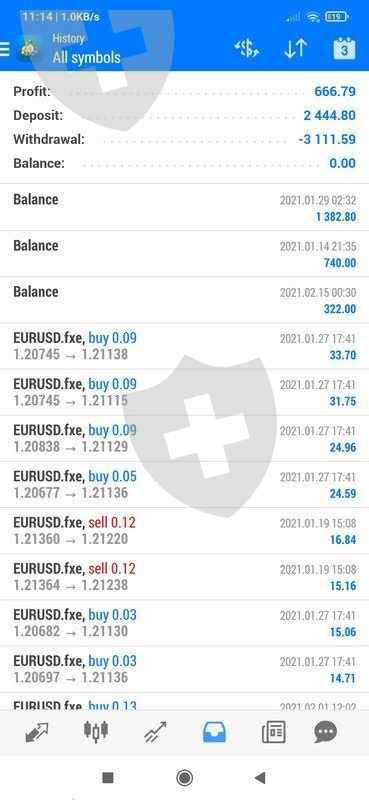The height and width of the screenshot is (800, 369).
Task: Open the symbol filter with dollar icon
Action: [247, 49]
